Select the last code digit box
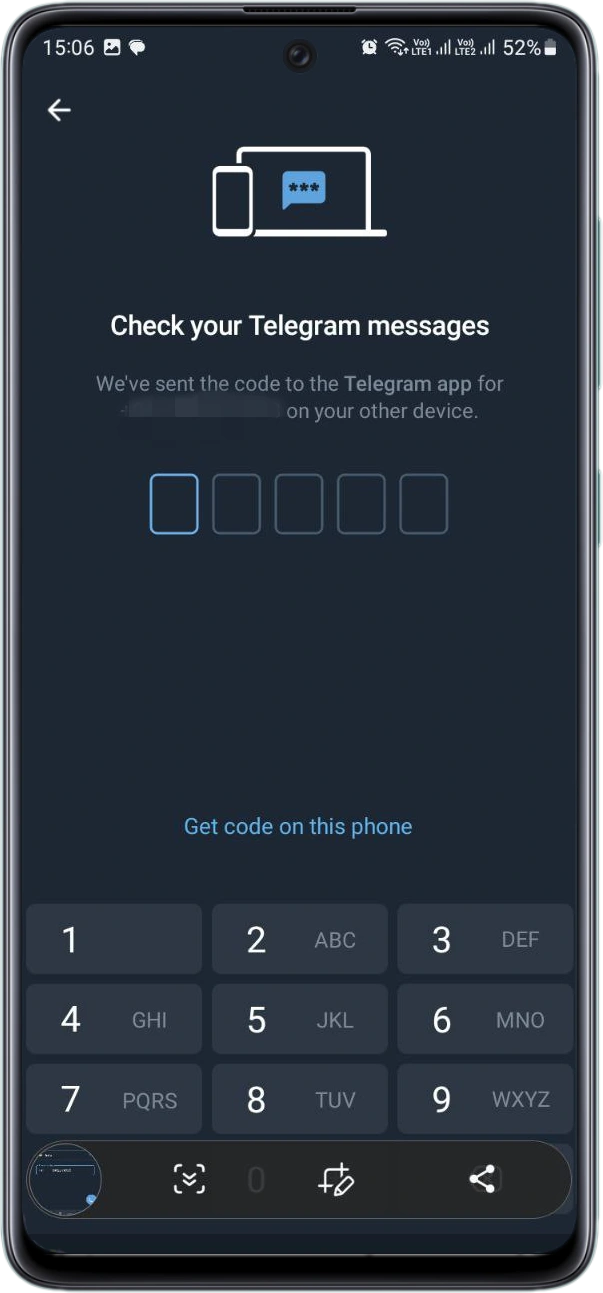This screenshot has width=603, height=1293. [423, 504]
